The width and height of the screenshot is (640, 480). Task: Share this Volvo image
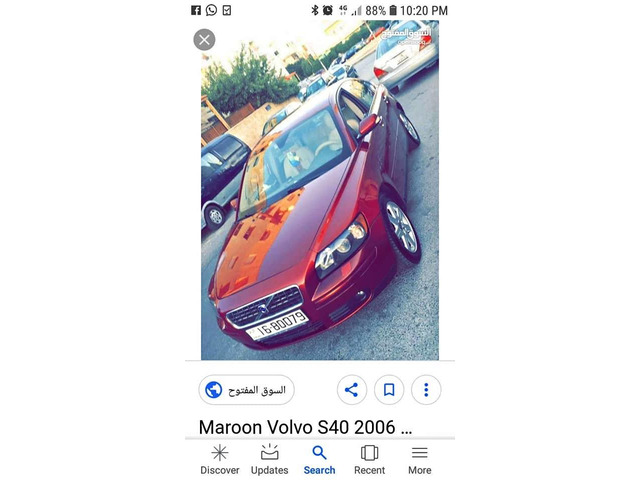click(x=351, y=390)
